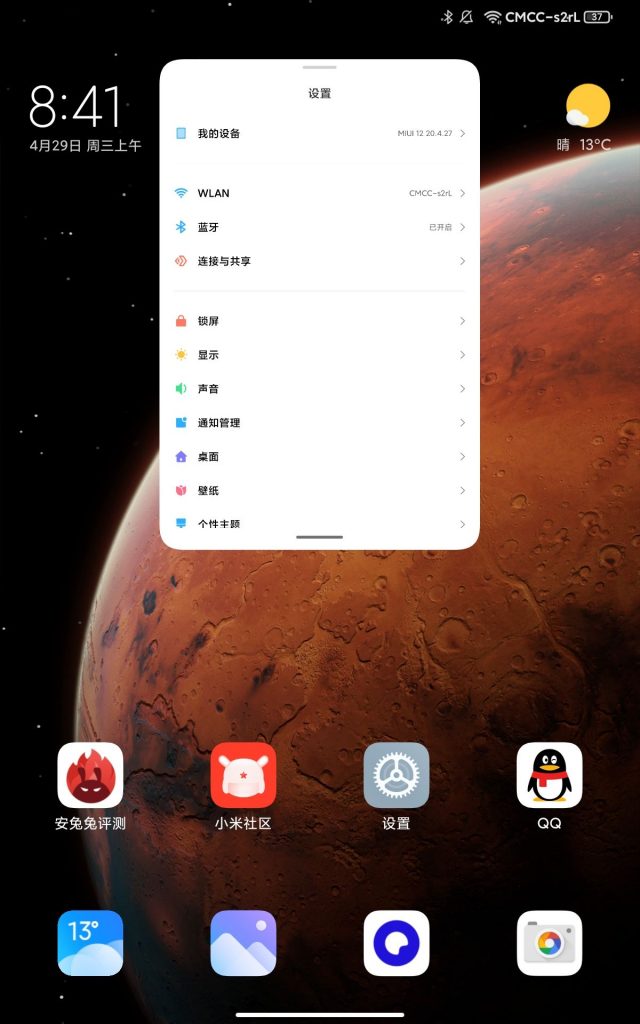The image size is (640, 1024).
Task: Open 声音 sound settings
Action: tap(319, 389)
